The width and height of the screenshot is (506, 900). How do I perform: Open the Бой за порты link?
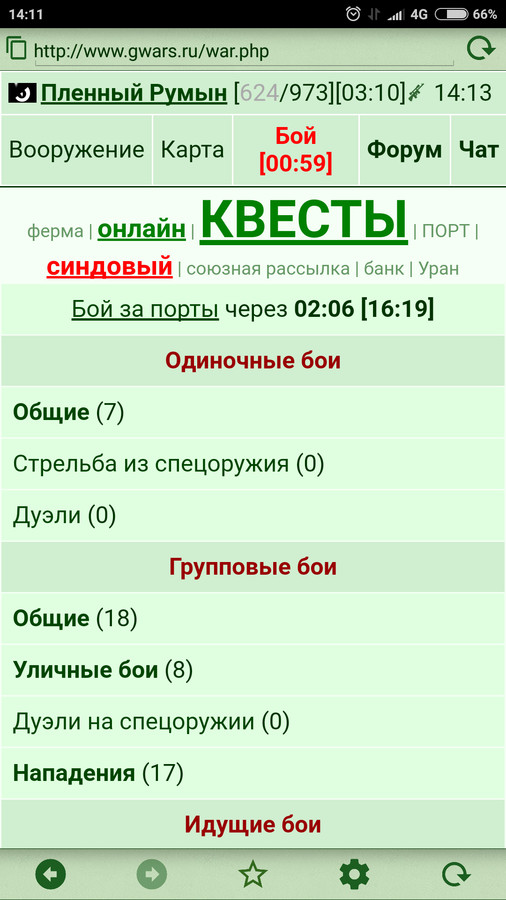pyautogui.click(x=145, y=309)
